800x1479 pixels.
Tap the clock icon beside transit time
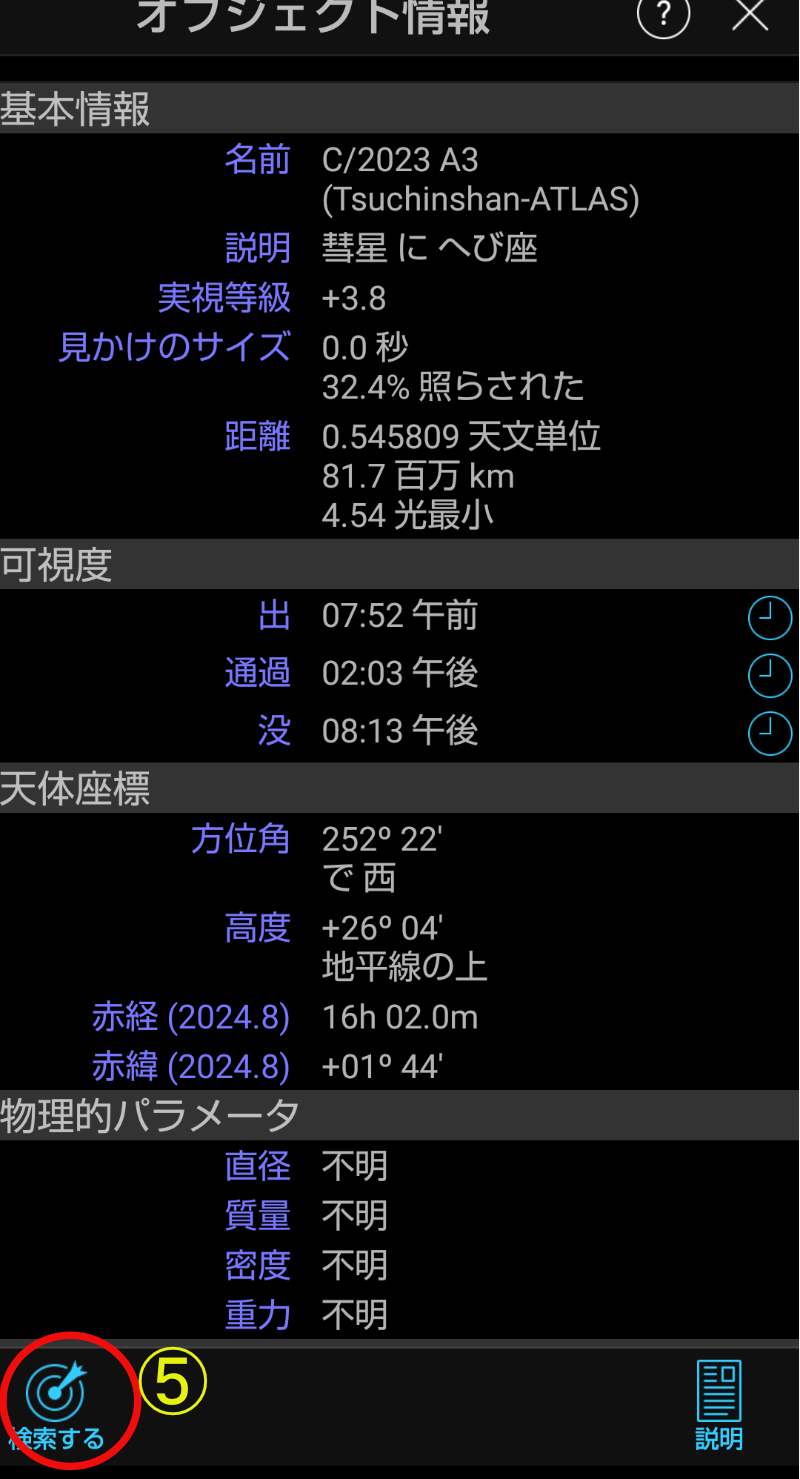click(770, 676)
